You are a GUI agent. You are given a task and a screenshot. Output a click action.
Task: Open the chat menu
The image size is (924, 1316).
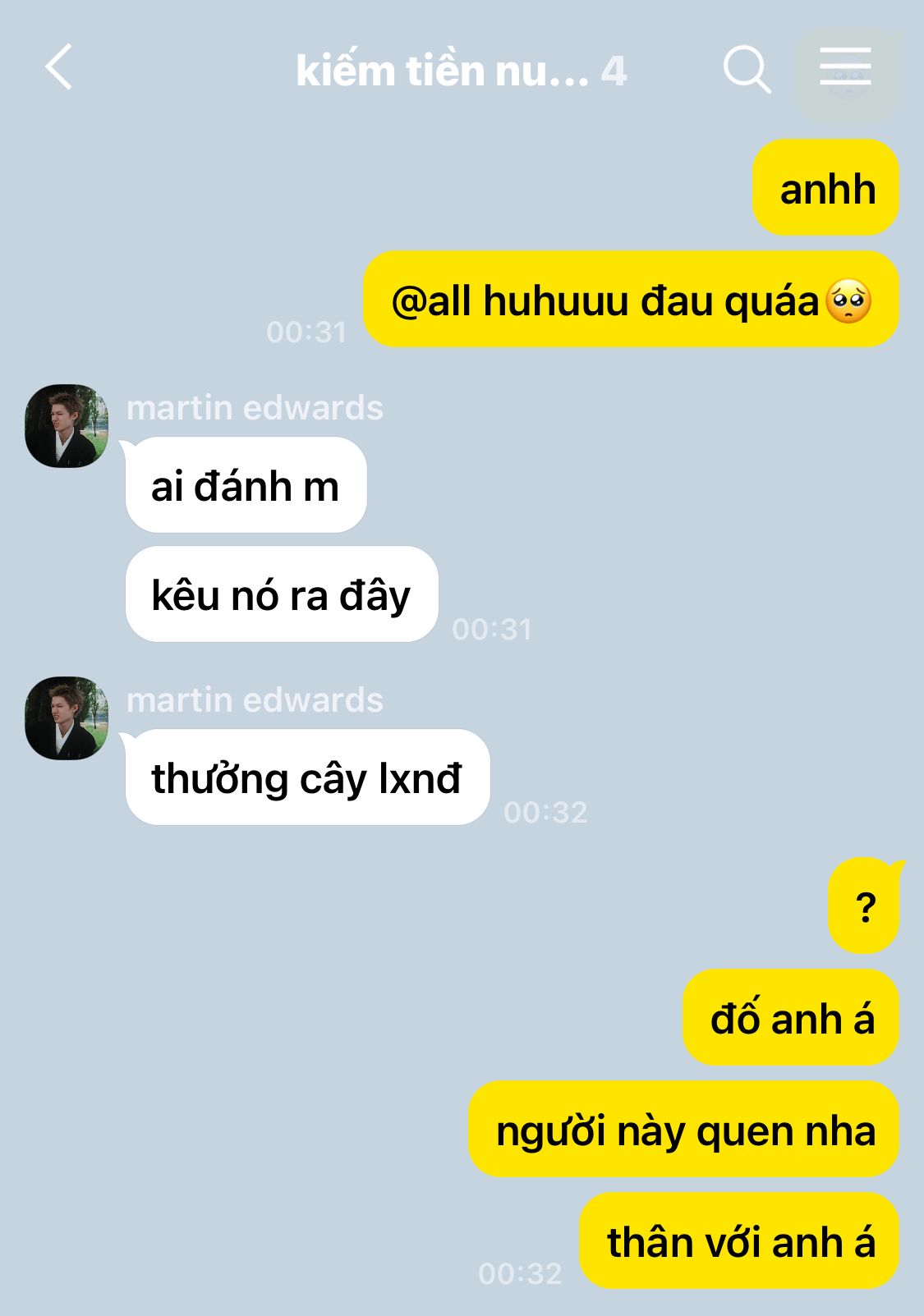(845, 67)
